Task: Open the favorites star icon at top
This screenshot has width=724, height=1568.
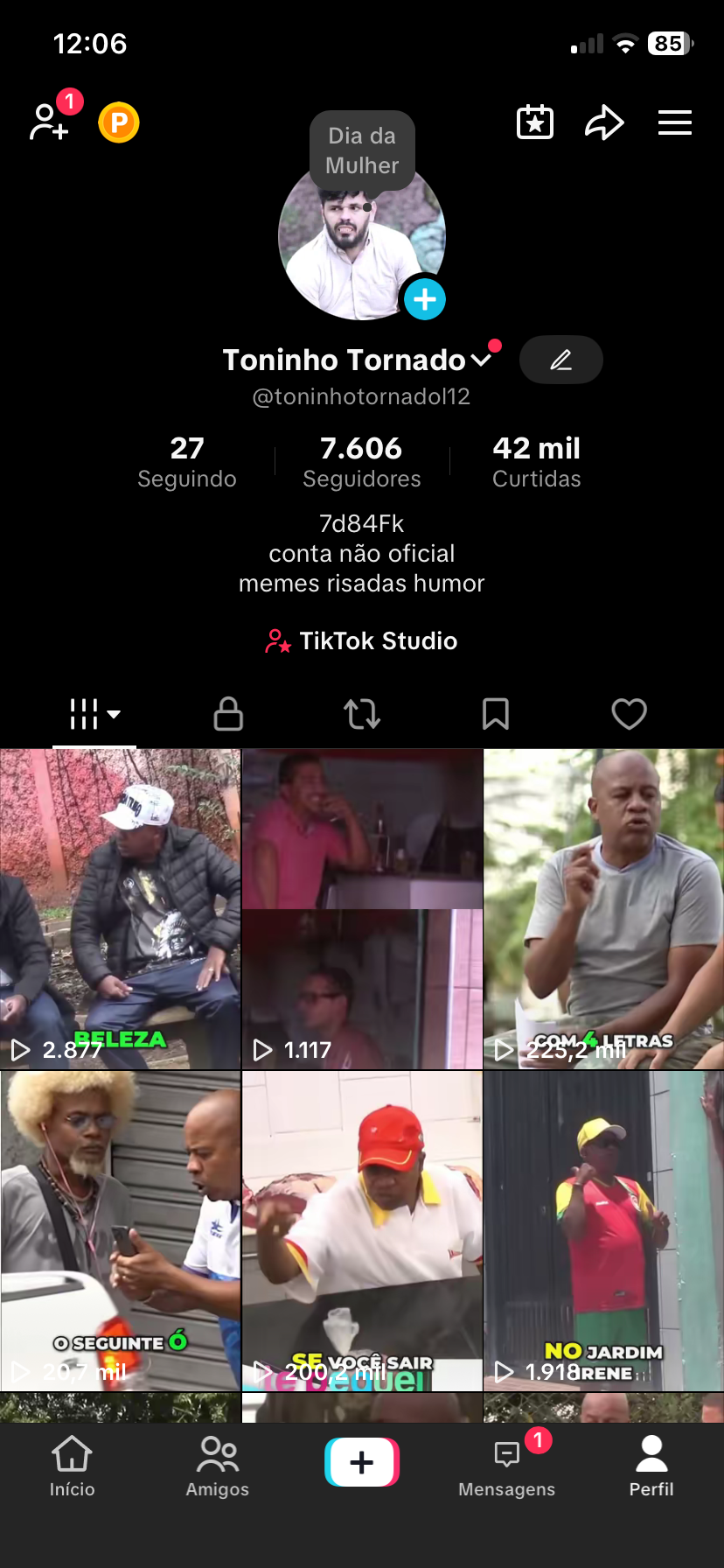Action: [534, 122]
